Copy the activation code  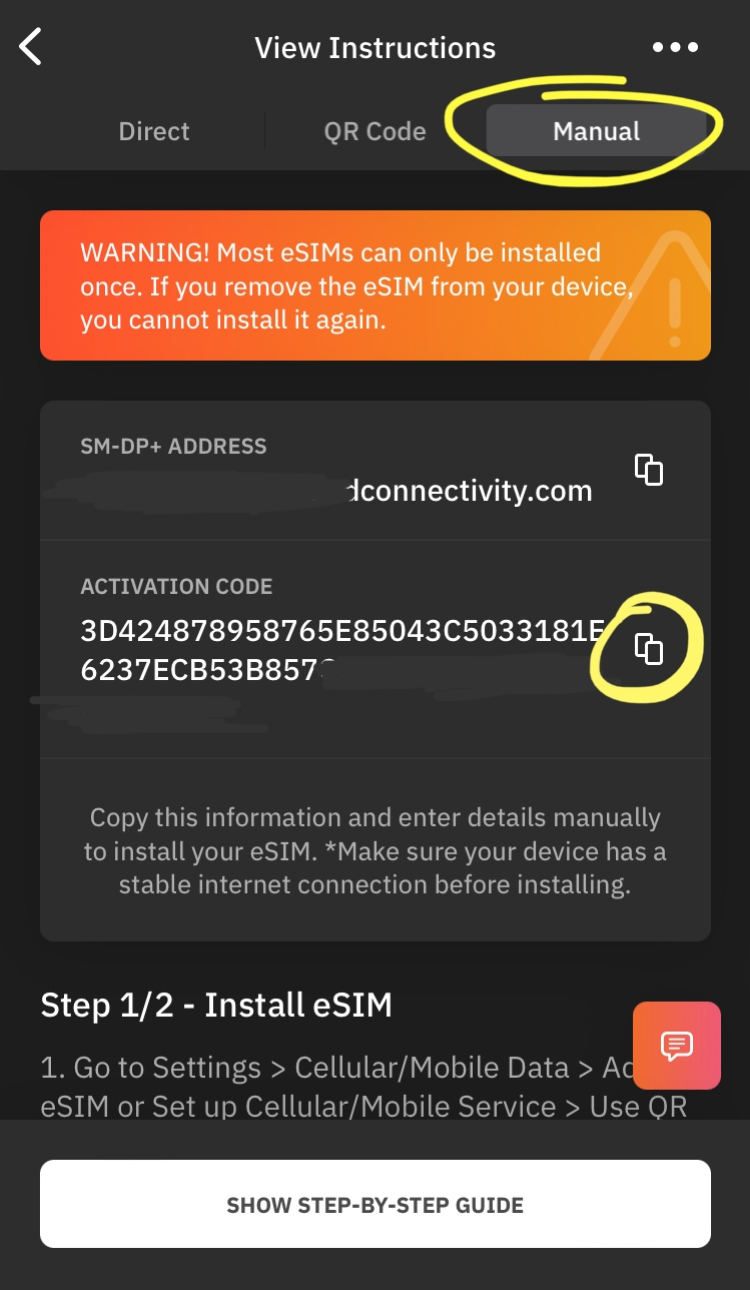(x=649, y=649)
